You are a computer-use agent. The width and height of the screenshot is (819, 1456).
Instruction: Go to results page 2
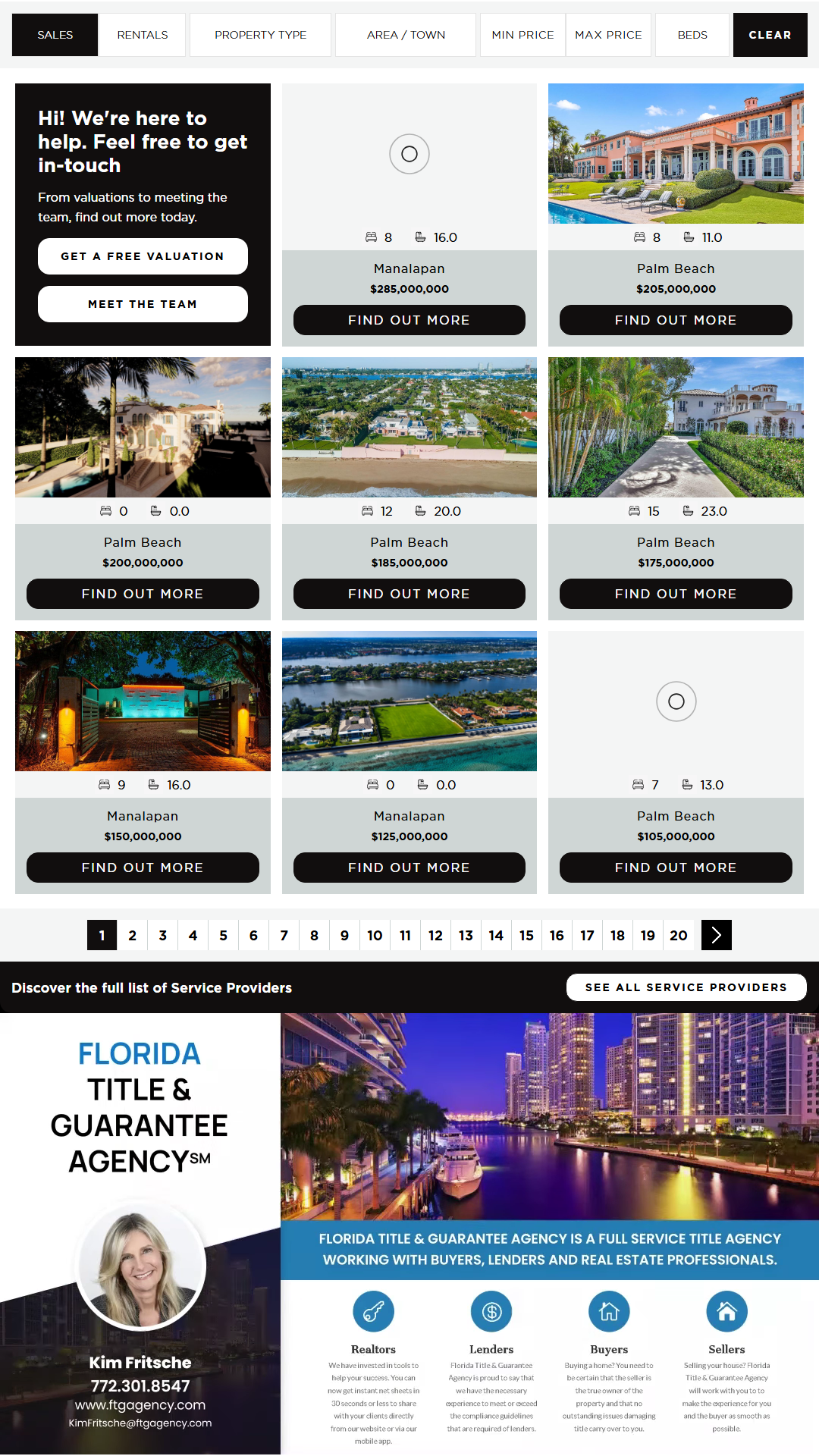[x=133, y=935]
